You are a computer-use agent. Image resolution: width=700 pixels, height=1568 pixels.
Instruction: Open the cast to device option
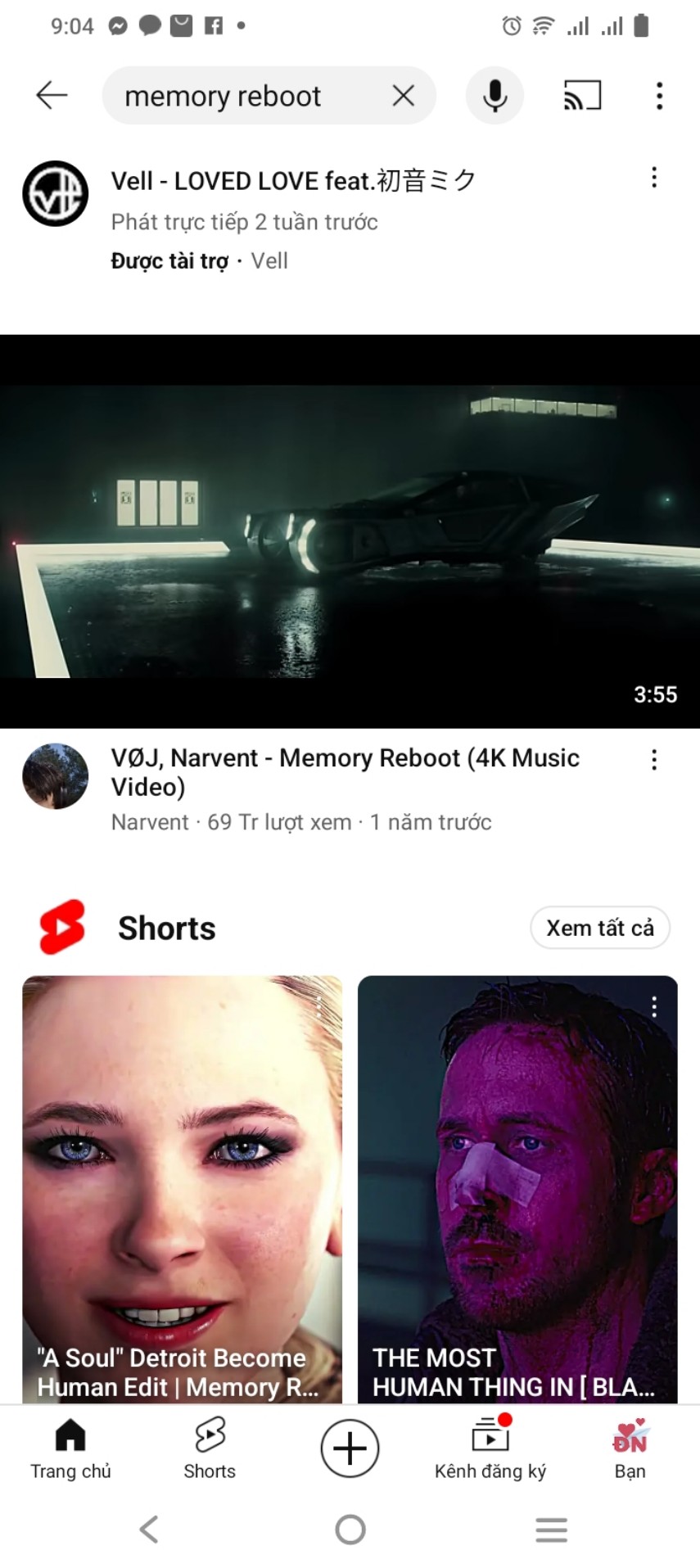(x=582, y=96)
